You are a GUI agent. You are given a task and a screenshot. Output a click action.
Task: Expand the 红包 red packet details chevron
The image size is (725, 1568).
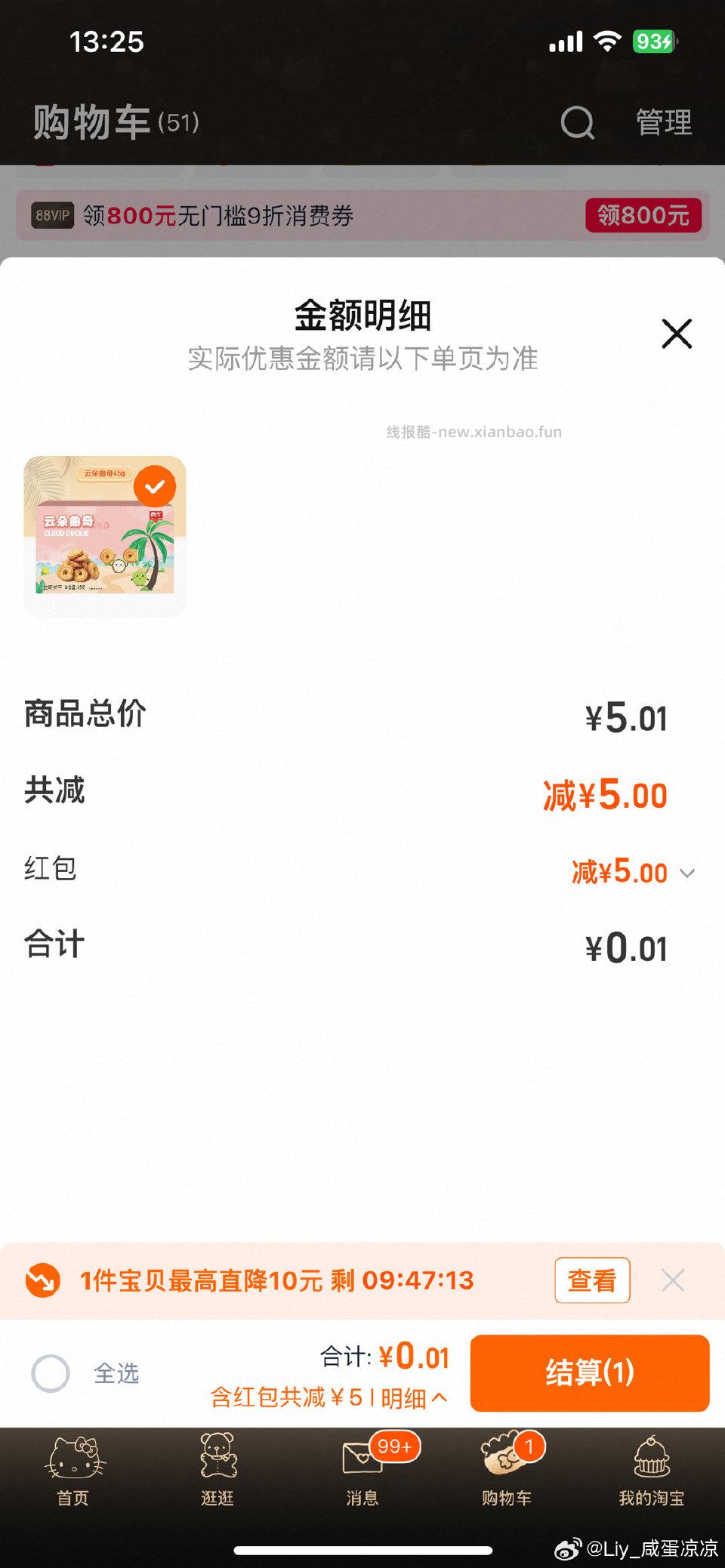click(x=687, y=873)
